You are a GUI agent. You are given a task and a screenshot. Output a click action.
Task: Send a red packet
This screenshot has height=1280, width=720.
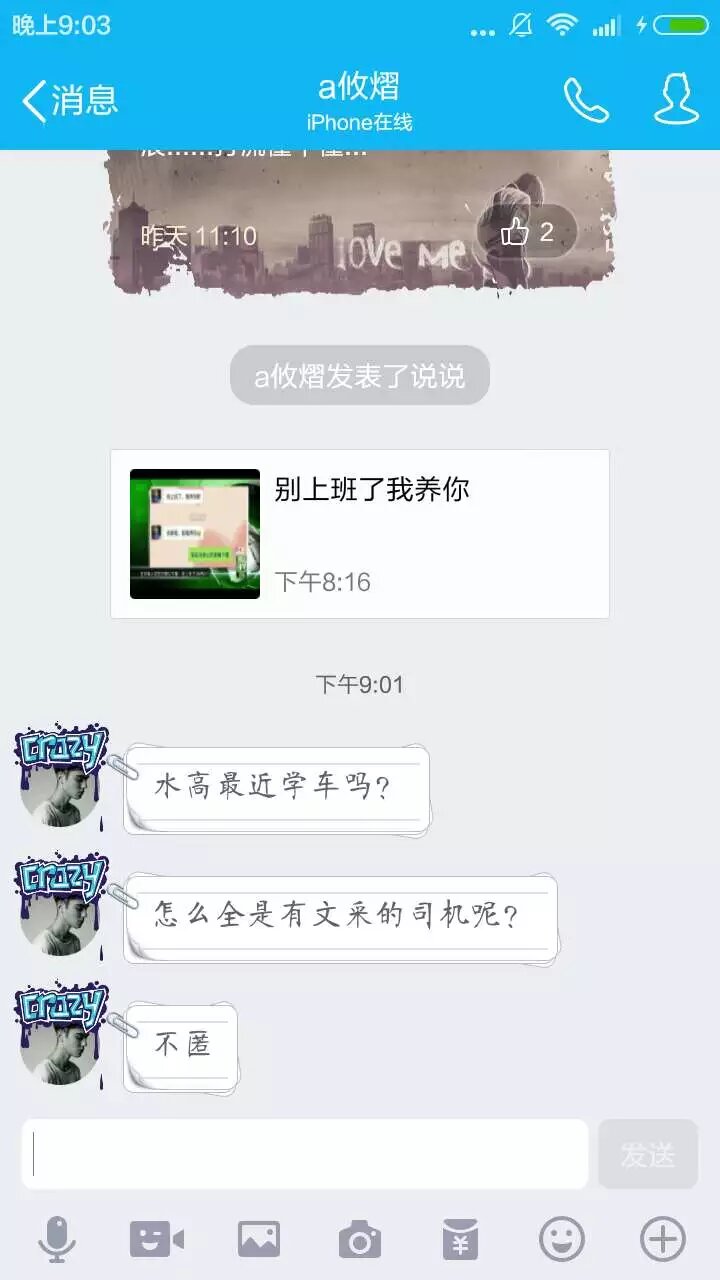coord(461,1240)
